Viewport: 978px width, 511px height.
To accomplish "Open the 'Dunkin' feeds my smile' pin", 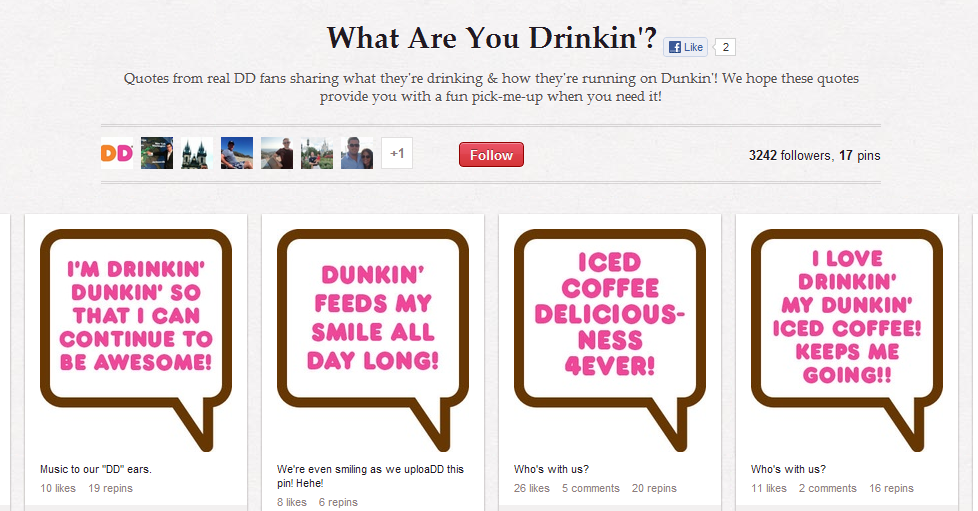I will pos(372,337).
